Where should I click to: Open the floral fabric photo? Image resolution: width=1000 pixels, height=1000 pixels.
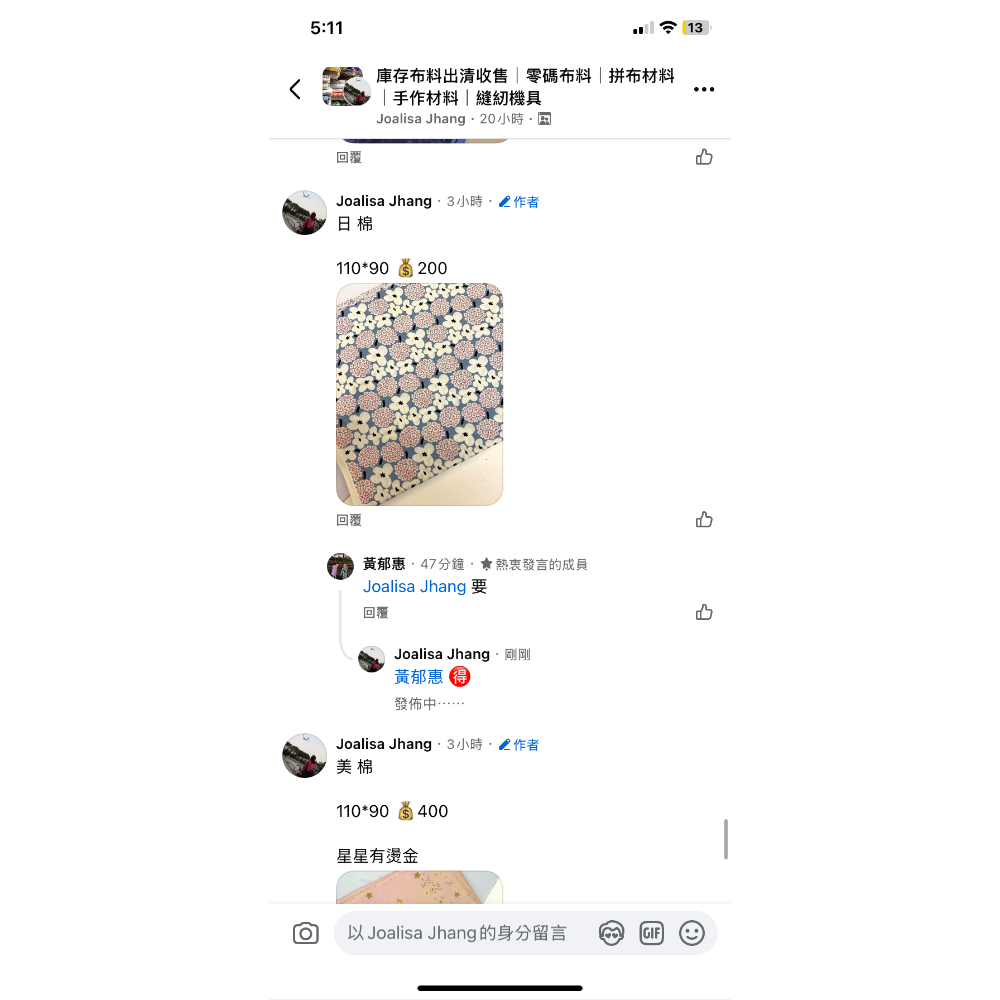click(x=419, y=394)
